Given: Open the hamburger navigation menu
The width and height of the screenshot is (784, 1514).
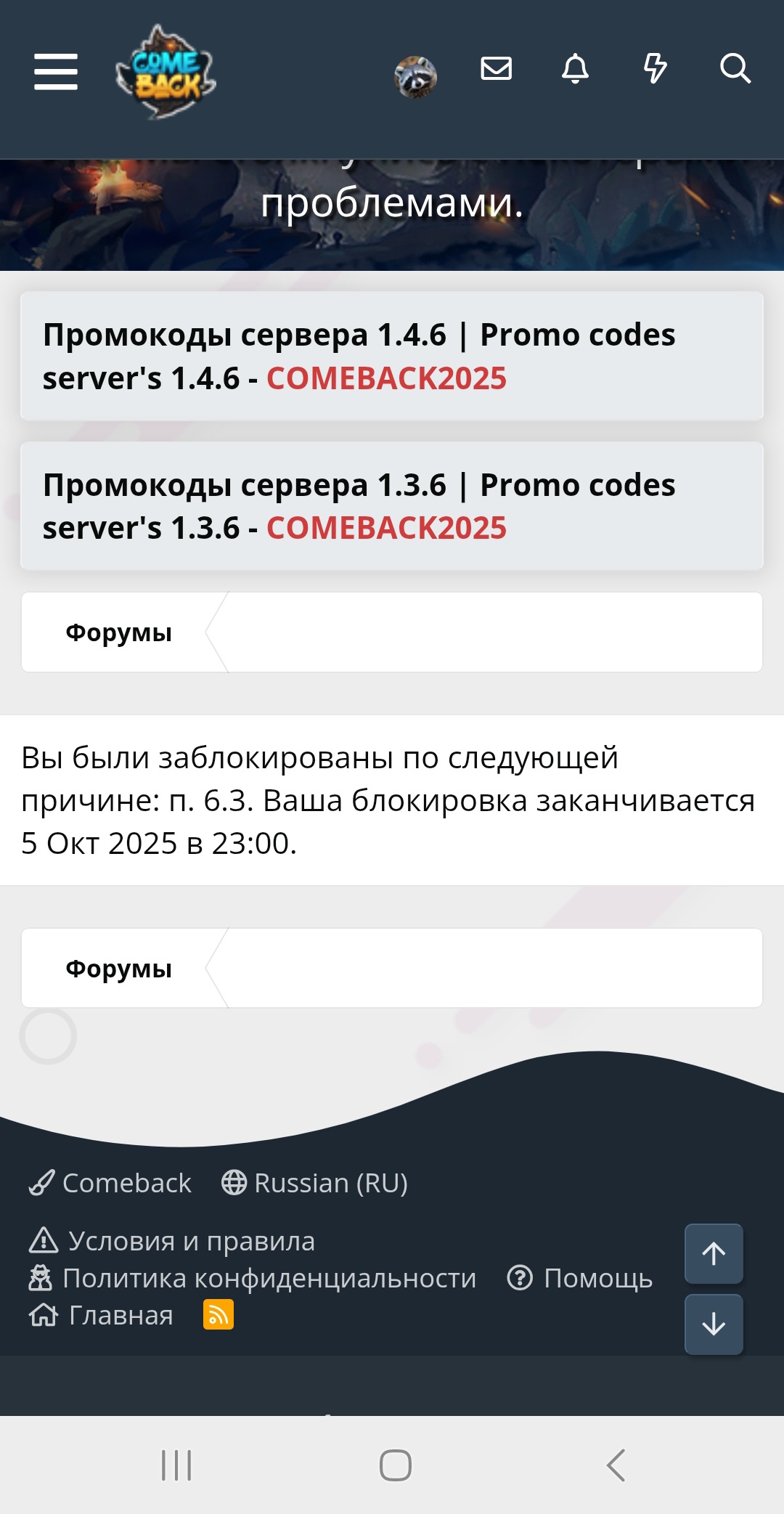Looking at the screenshot, I should pyautogui.click(x=56, y=71).
